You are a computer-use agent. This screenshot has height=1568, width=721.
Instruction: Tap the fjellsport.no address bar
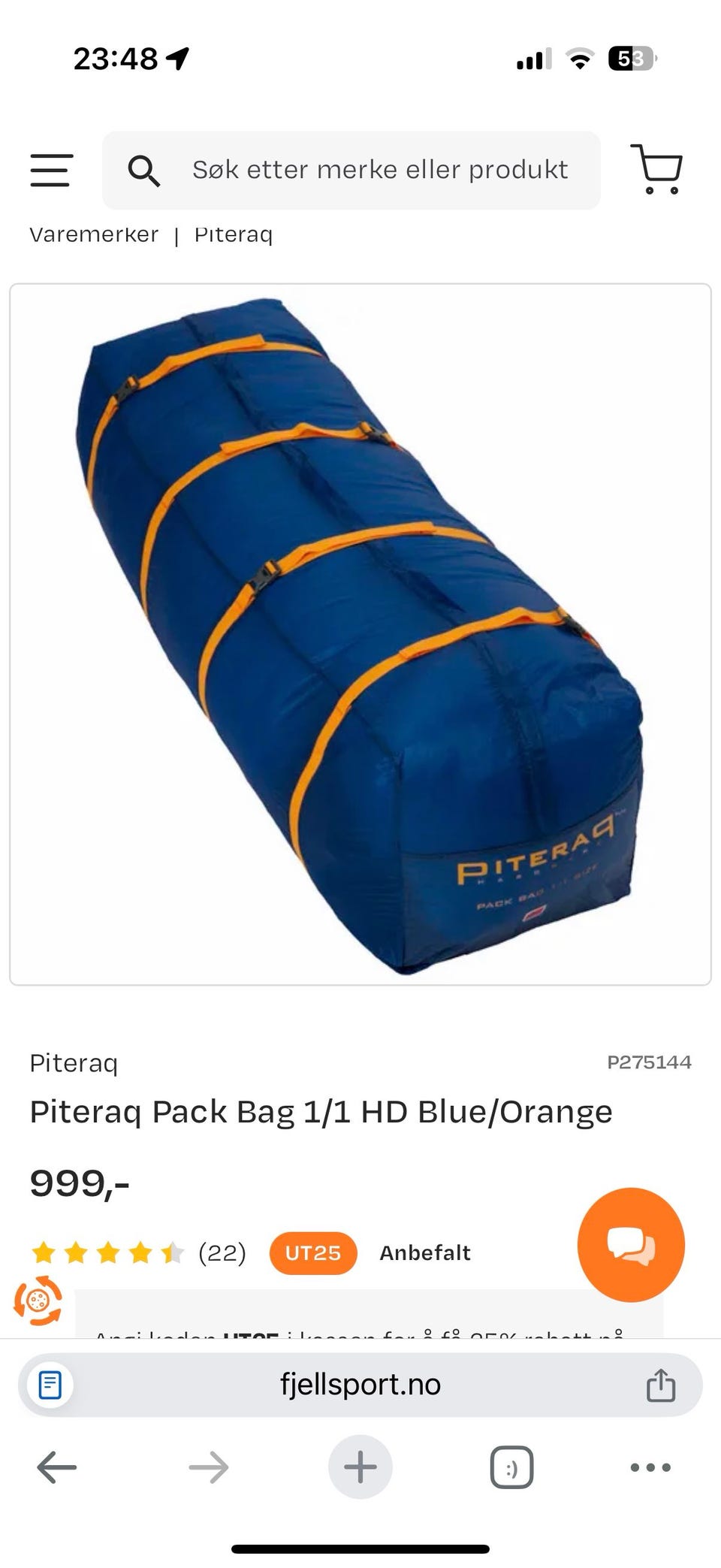pos(360,1385)
